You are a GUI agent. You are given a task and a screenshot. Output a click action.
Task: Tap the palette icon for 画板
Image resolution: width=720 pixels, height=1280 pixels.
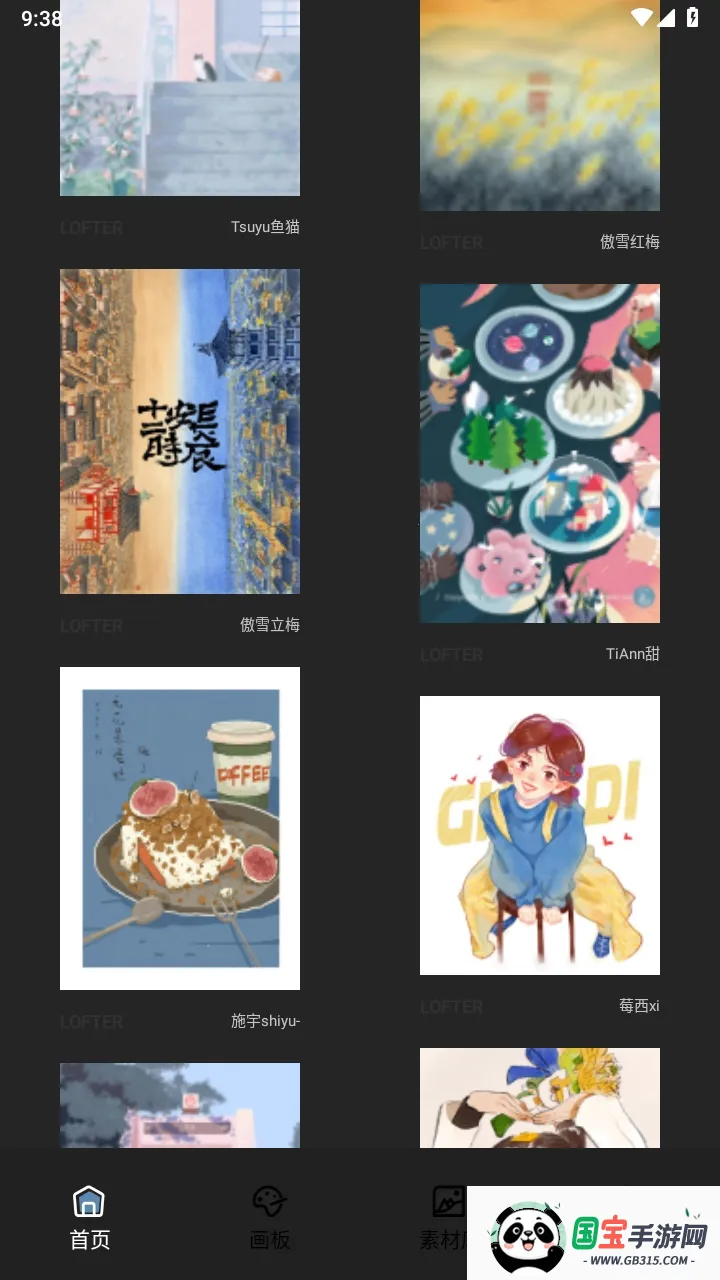coord(268,1199)
